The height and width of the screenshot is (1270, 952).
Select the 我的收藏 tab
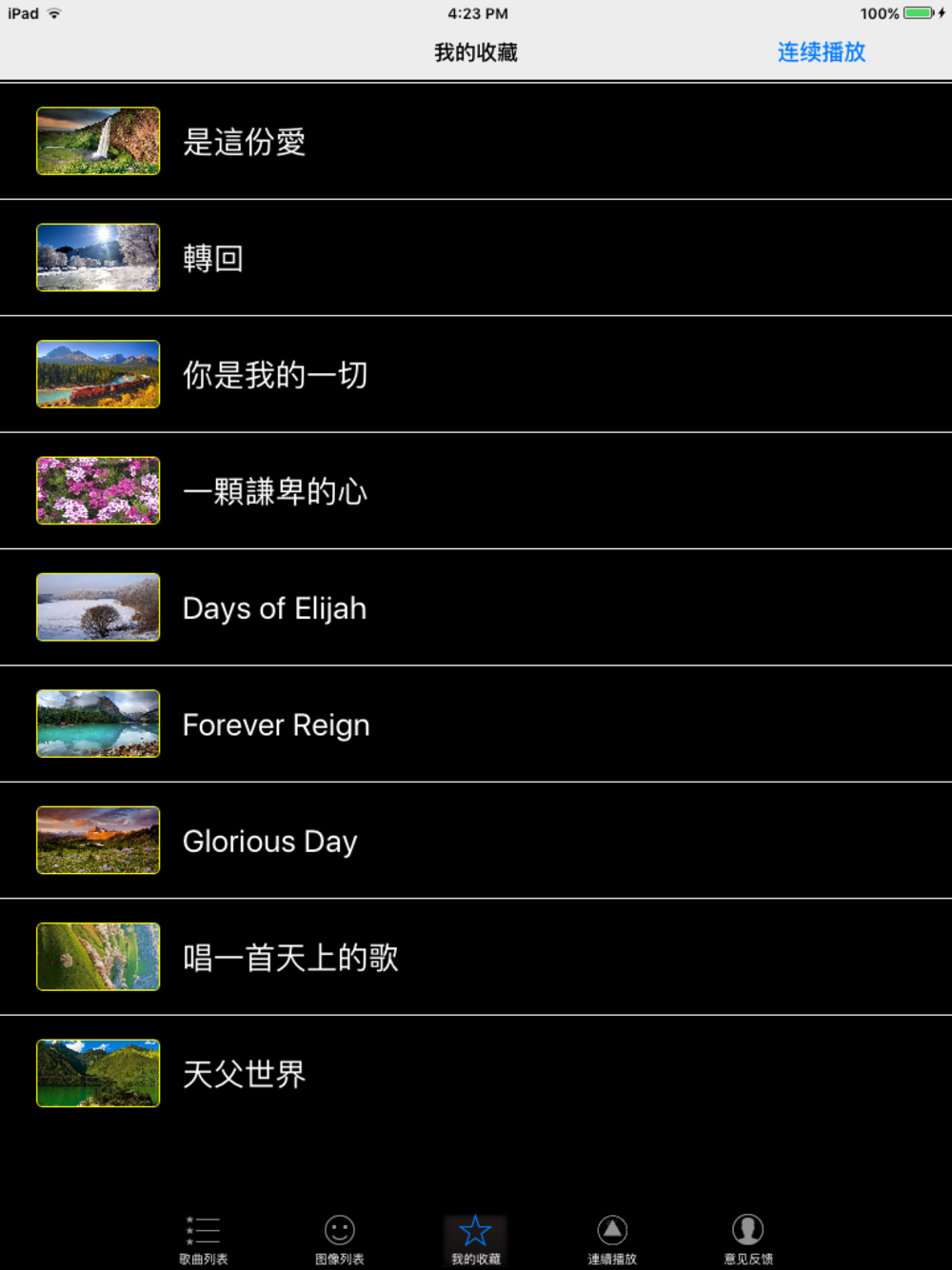click(x=476, y=1240)
